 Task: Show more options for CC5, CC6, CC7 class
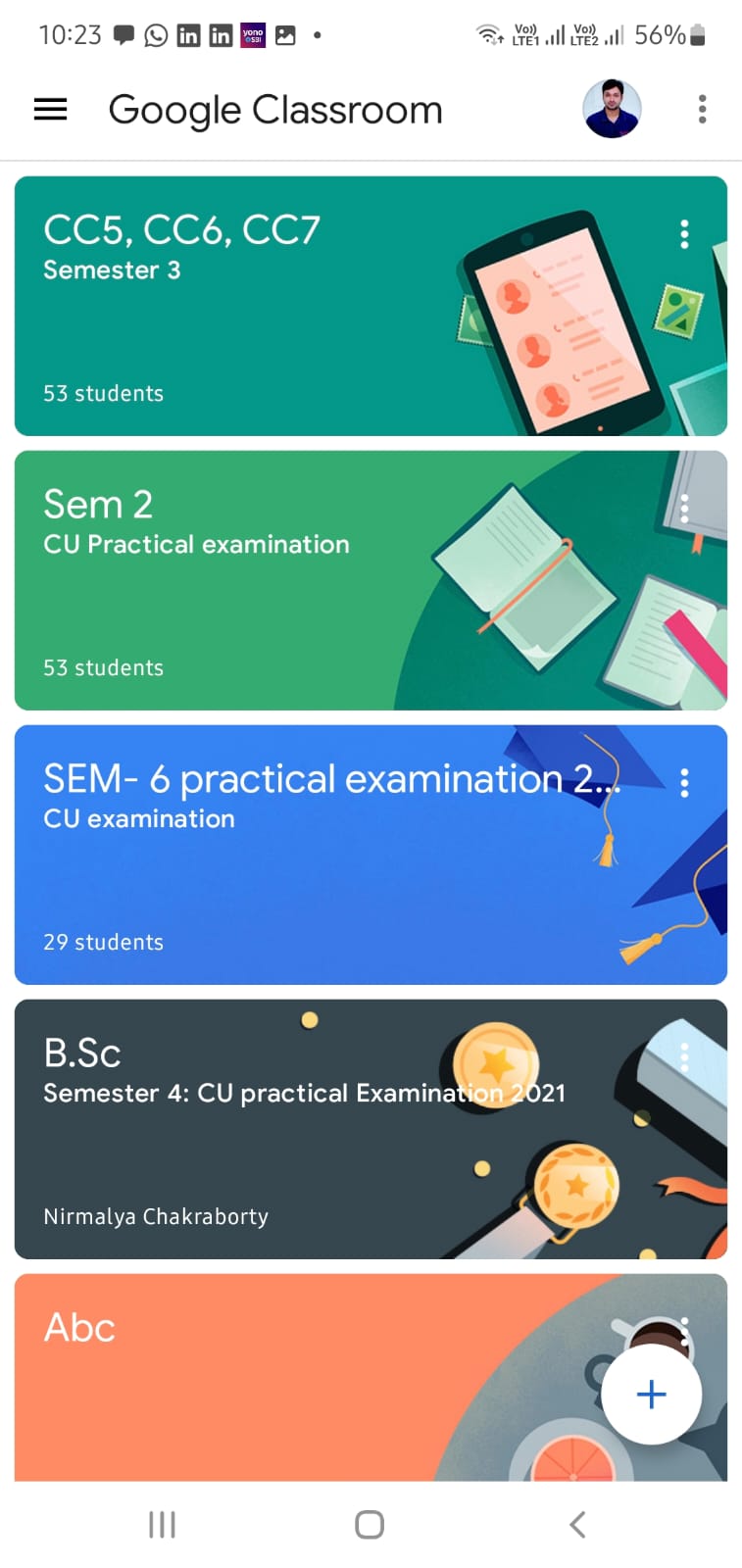(x=684, y=234)
